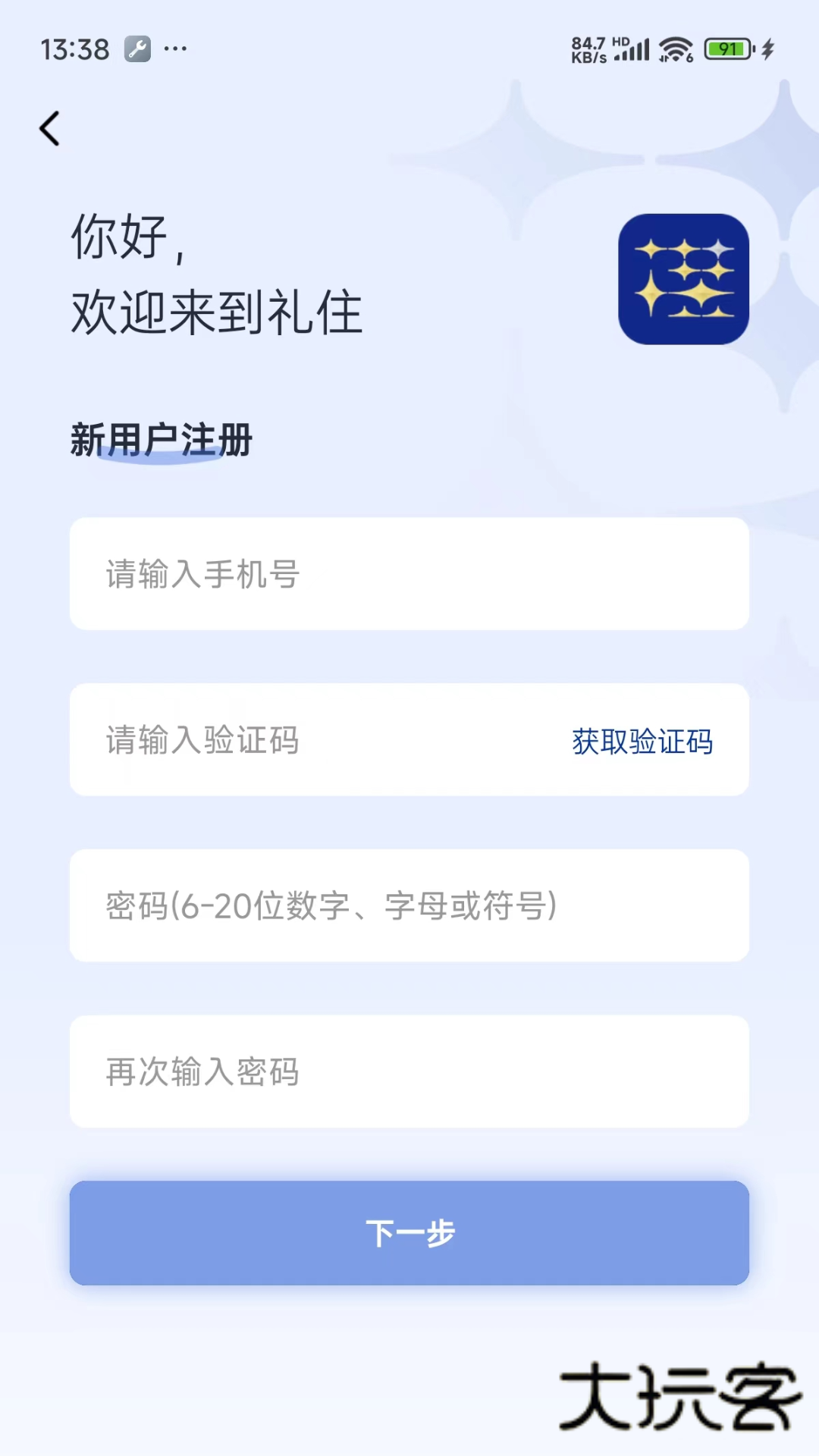Select the password input field
819x1456 pixels.
tap(409, 905)
